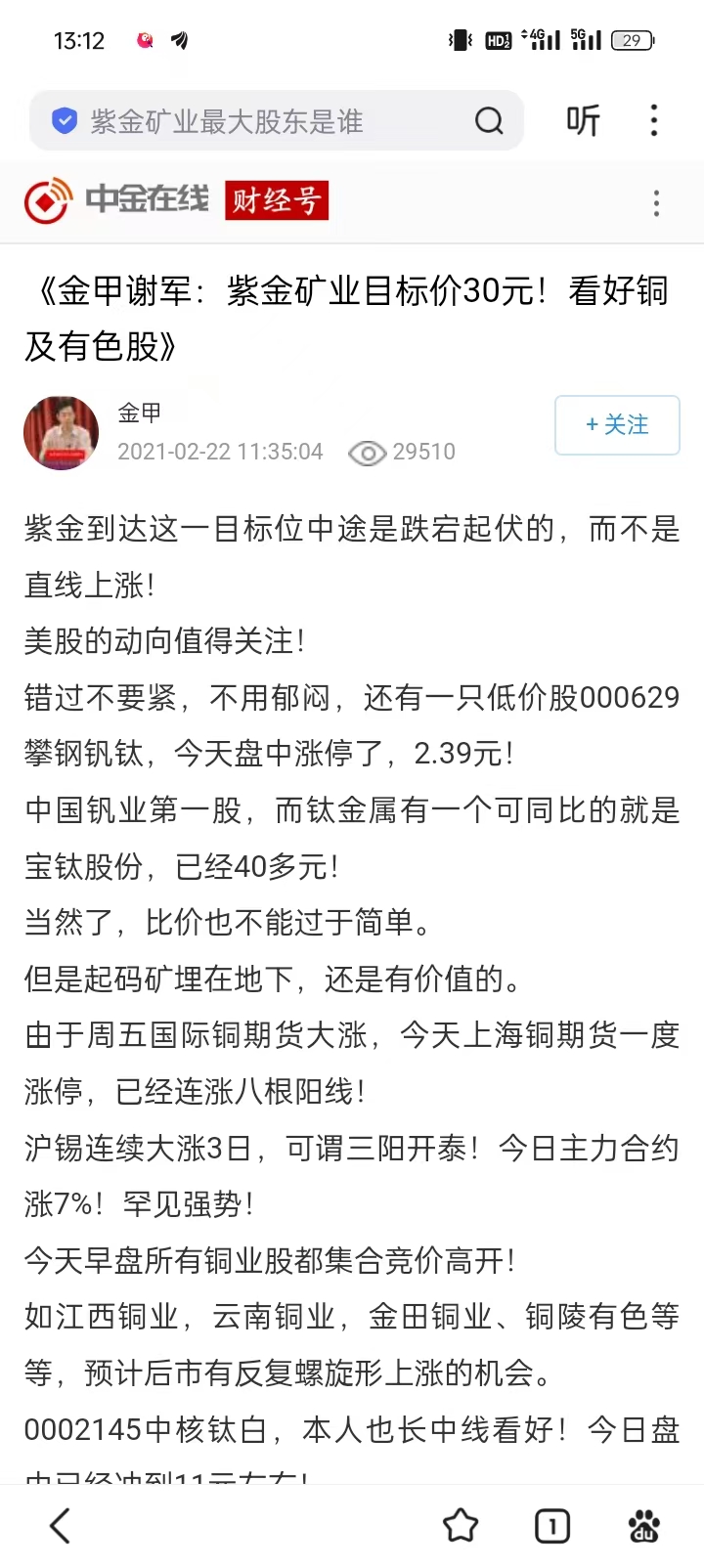
Task: Tap the magnifier search icon
Action: [x=489, y=121]
